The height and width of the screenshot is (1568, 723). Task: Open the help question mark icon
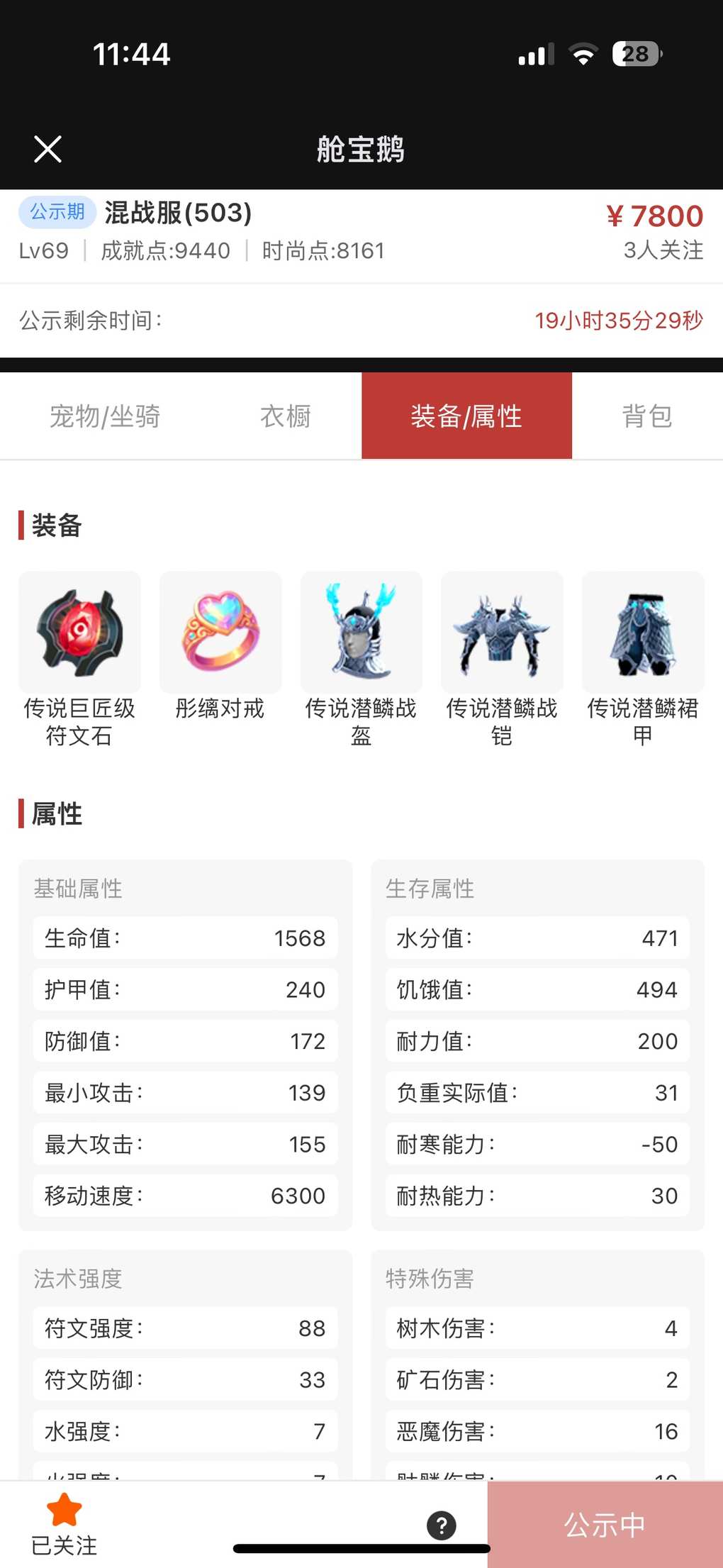point(441,1525)
